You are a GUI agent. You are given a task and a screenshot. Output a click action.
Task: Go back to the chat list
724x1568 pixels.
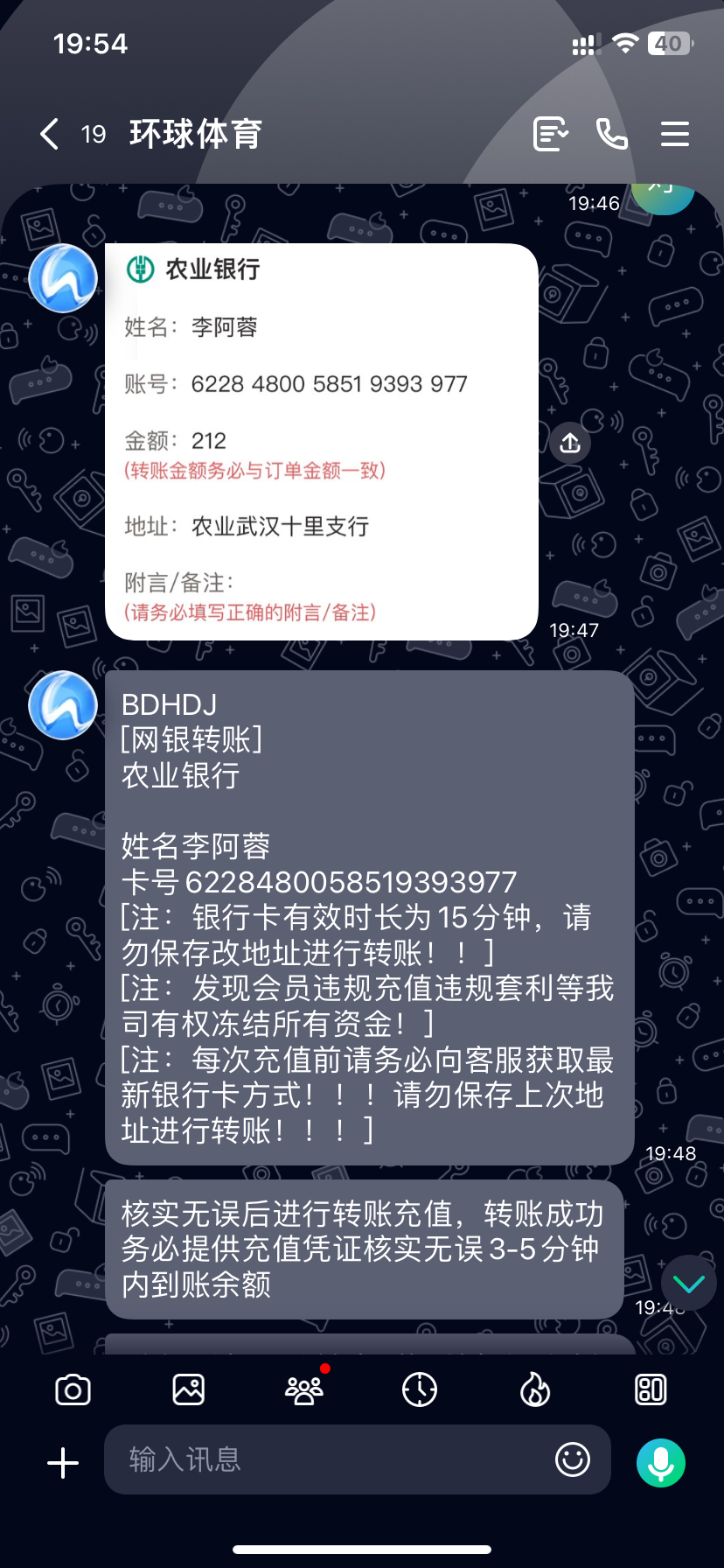[50, 134]
